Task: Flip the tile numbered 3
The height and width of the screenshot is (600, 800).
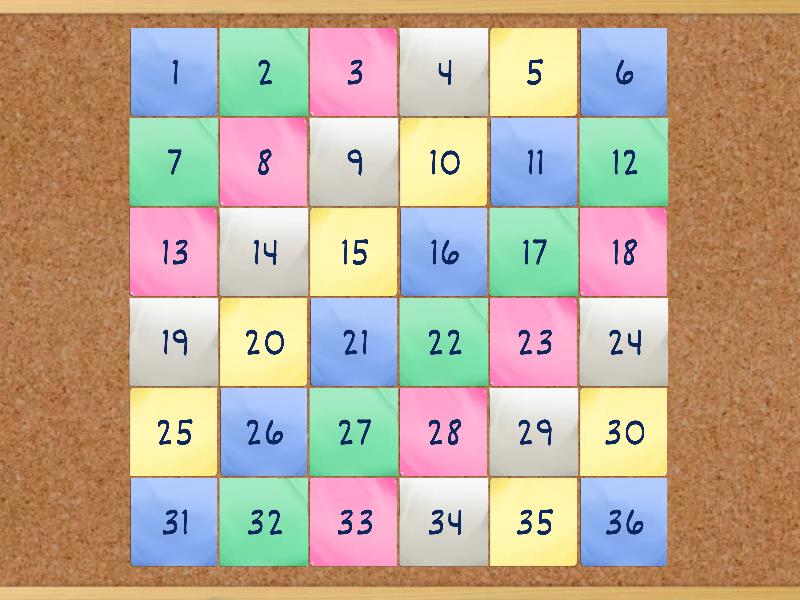Action: click(354, 72)
